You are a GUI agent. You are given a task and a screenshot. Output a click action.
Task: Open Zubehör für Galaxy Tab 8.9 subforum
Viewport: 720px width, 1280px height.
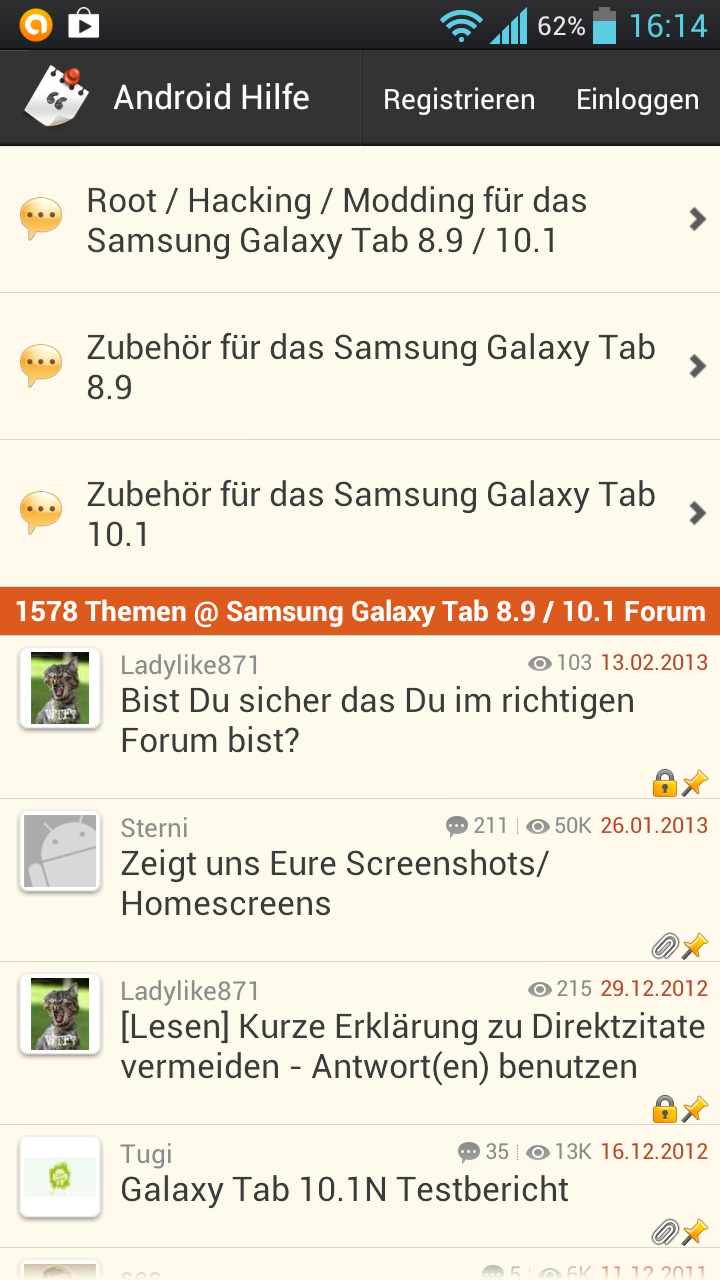360,367
